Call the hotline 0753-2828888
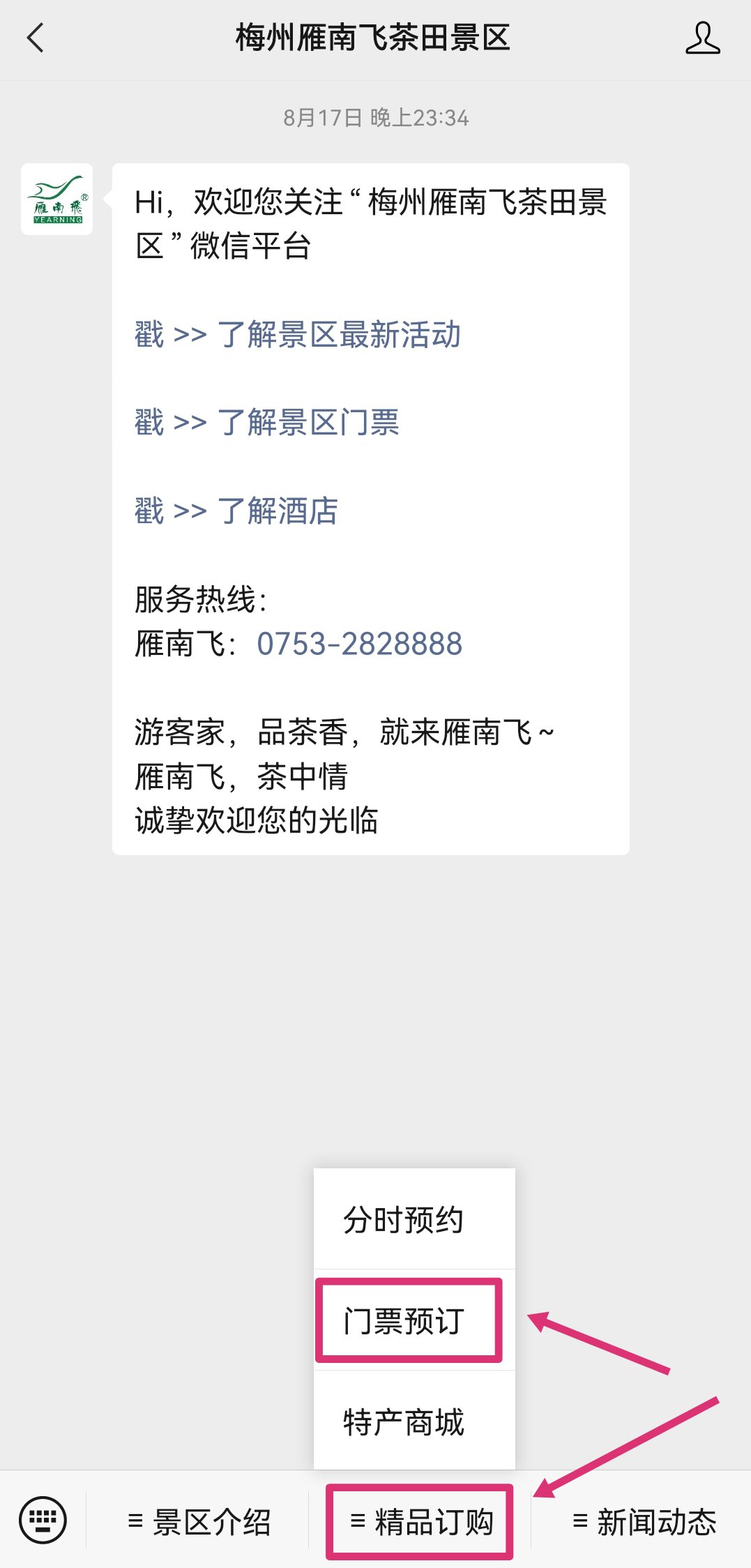This screenshot has width=751, height=1568. tap(359, 644)
